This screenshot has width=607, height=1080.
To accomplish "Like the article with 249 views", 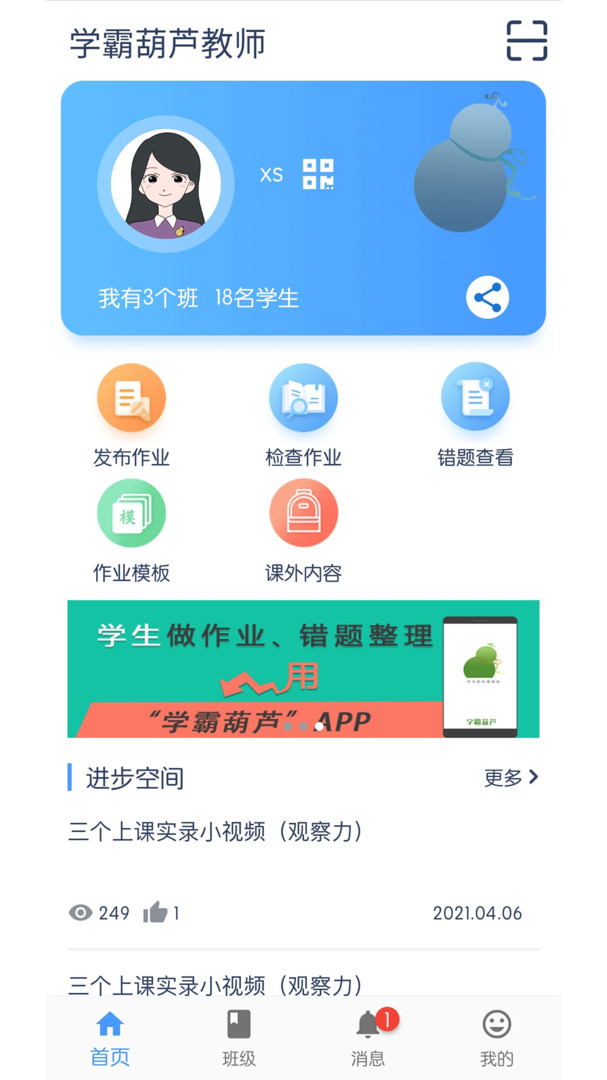I will tap(156, 913).
